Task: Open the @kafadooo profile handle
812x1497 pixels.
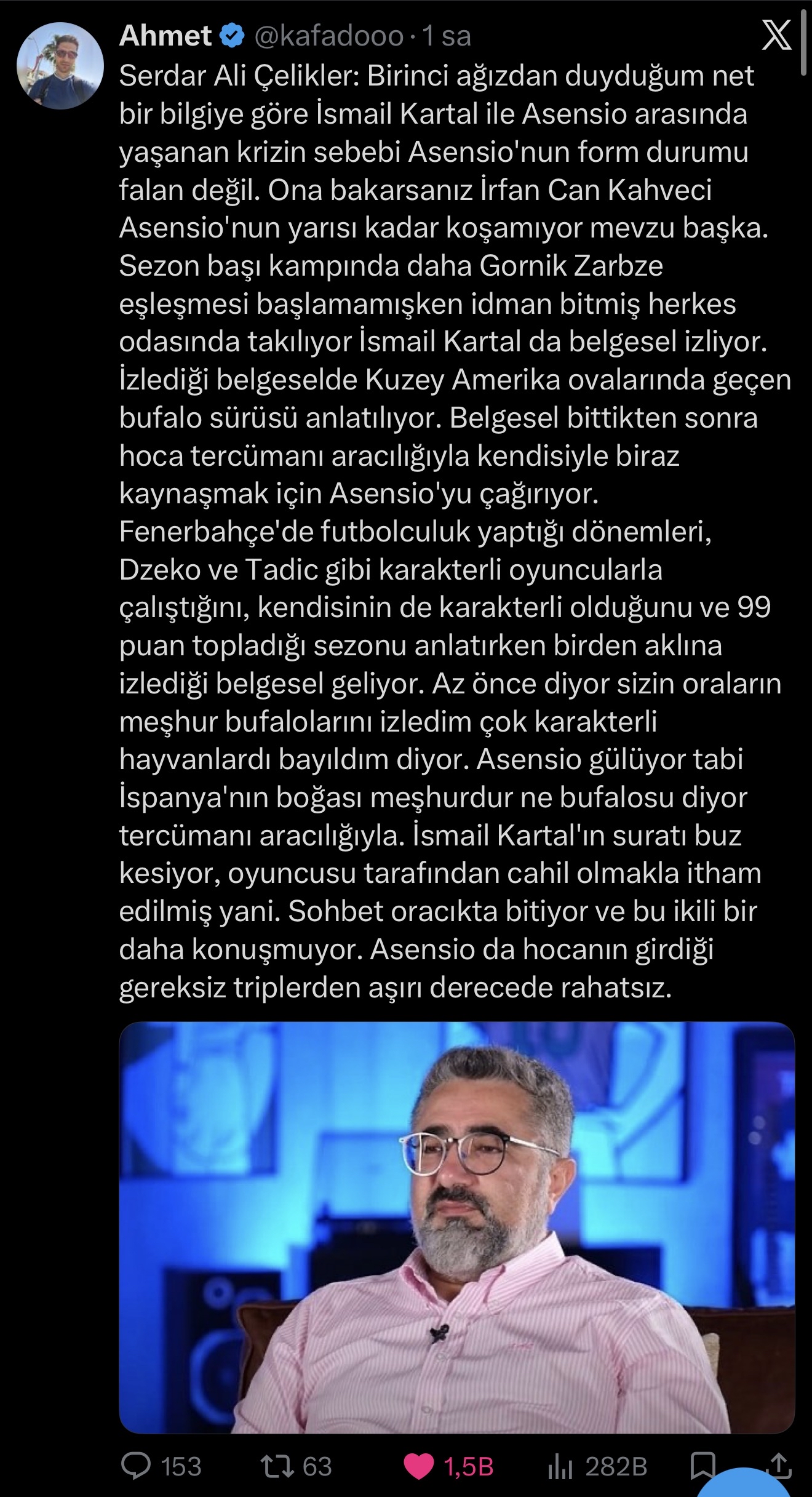Action: click(x=329, y=36)
